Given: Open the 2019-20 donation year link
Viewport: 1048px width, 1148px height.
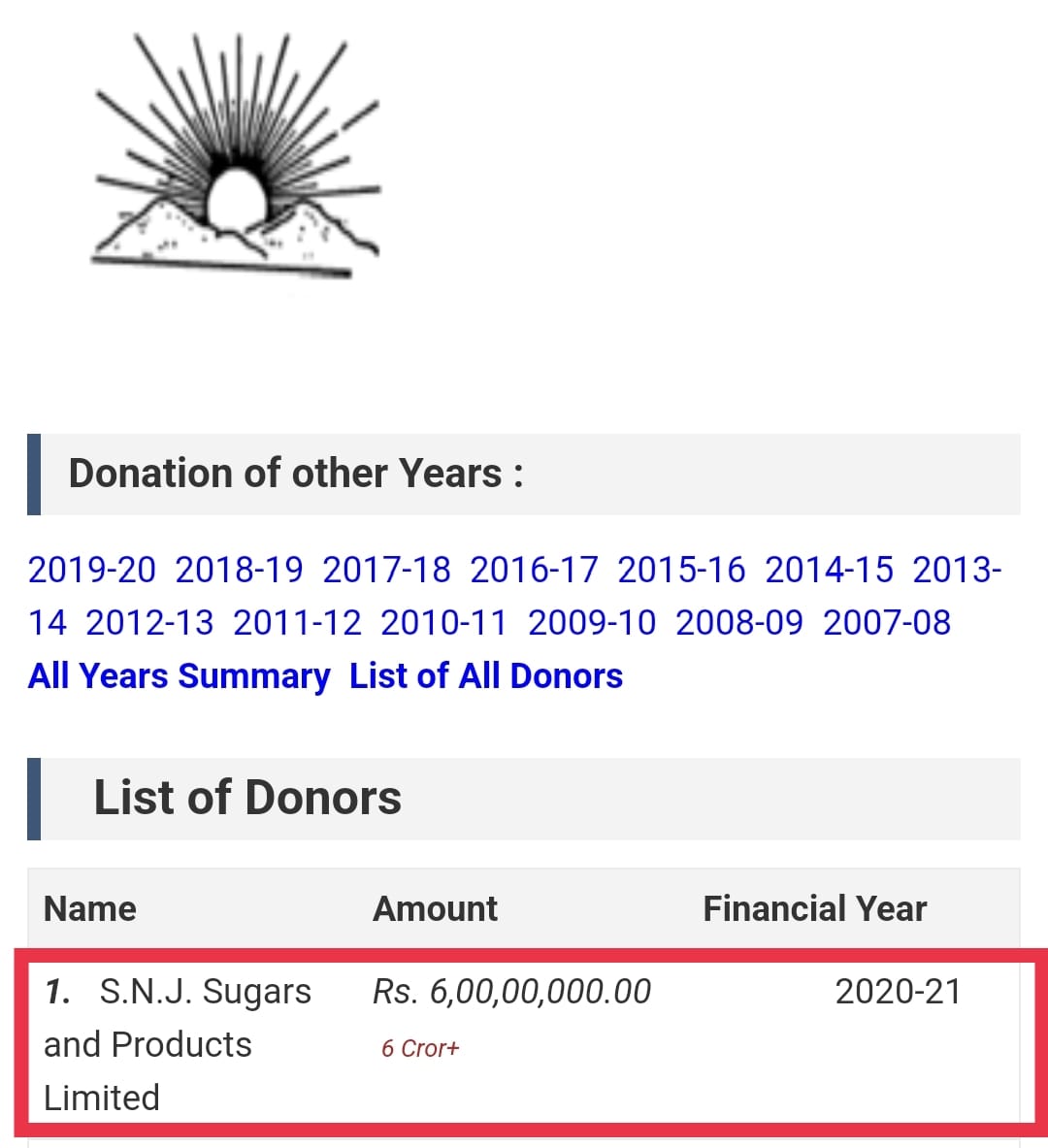Looking at the screenshot, I should [x=91, y=570].
